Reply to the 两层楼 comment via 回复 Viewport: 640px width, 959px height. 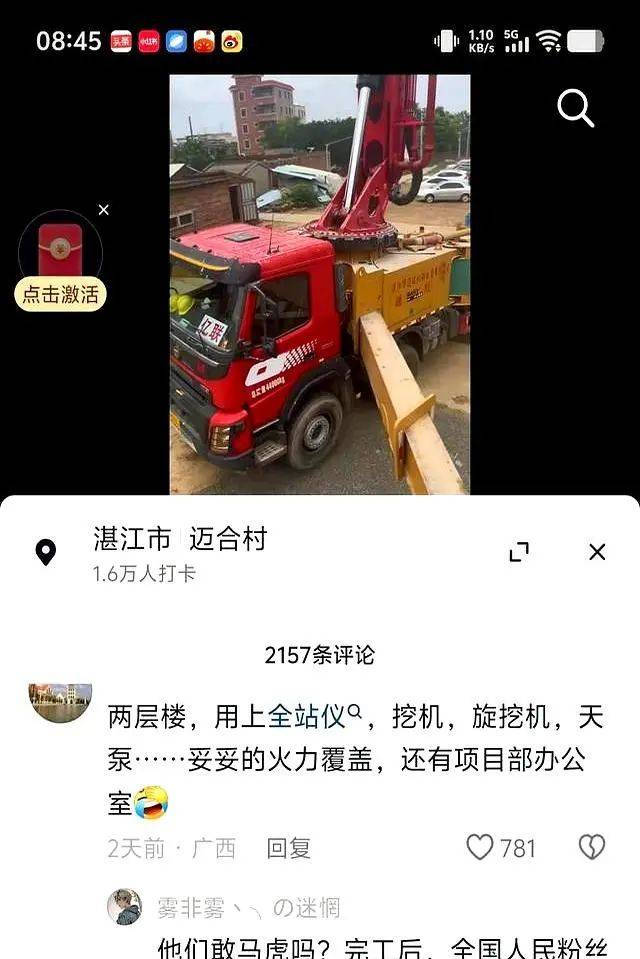(x=288, y=848)
